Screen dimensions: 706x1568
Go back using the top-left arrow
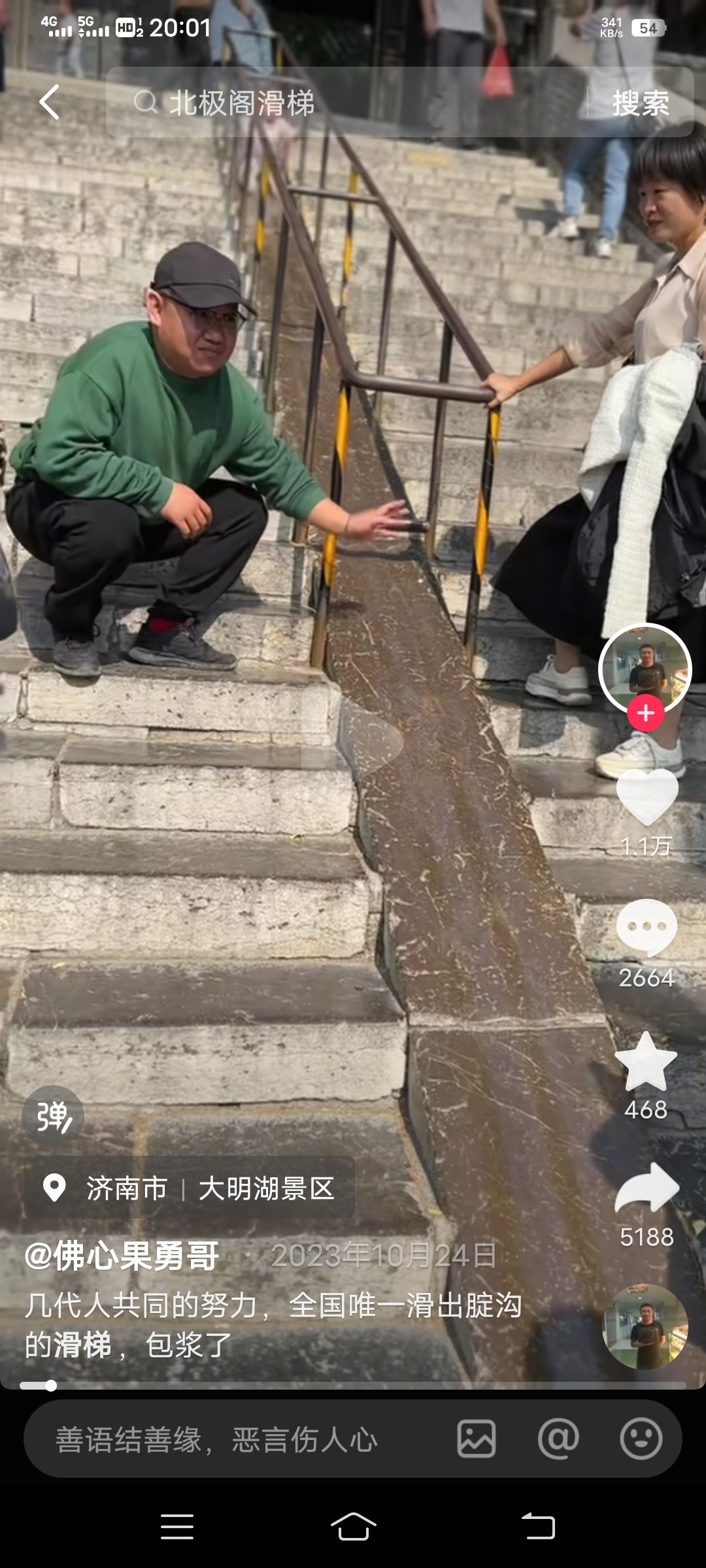click(x=50, y=102)
